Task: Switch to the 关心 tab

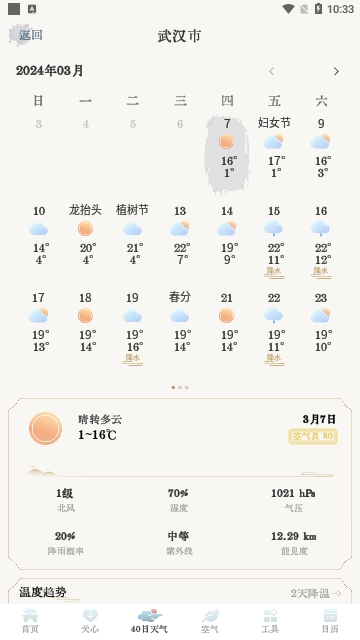Action: pyautogui.click(x=90, y=621)
